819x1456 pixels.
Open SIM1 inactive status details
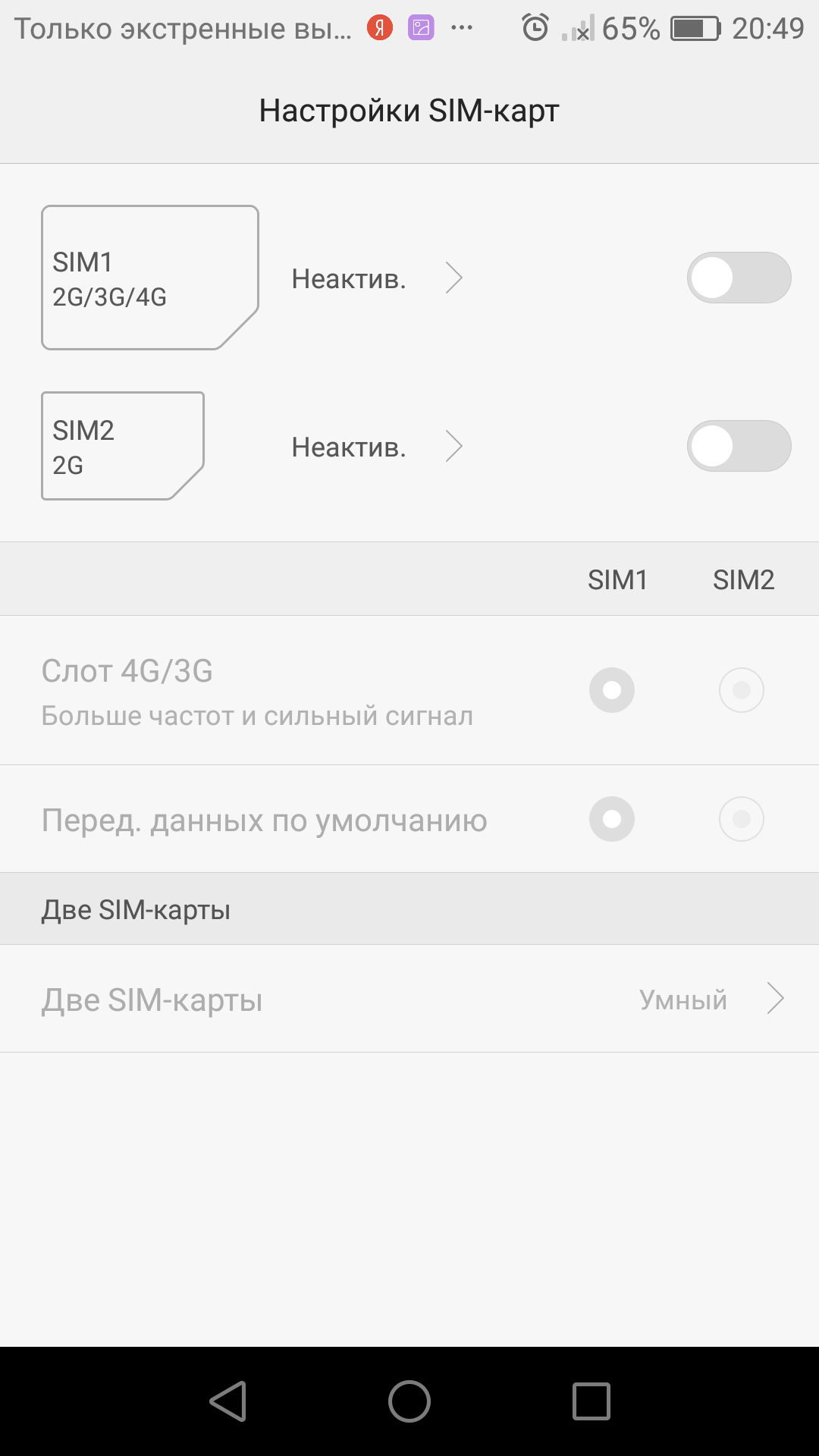(377, 278)
